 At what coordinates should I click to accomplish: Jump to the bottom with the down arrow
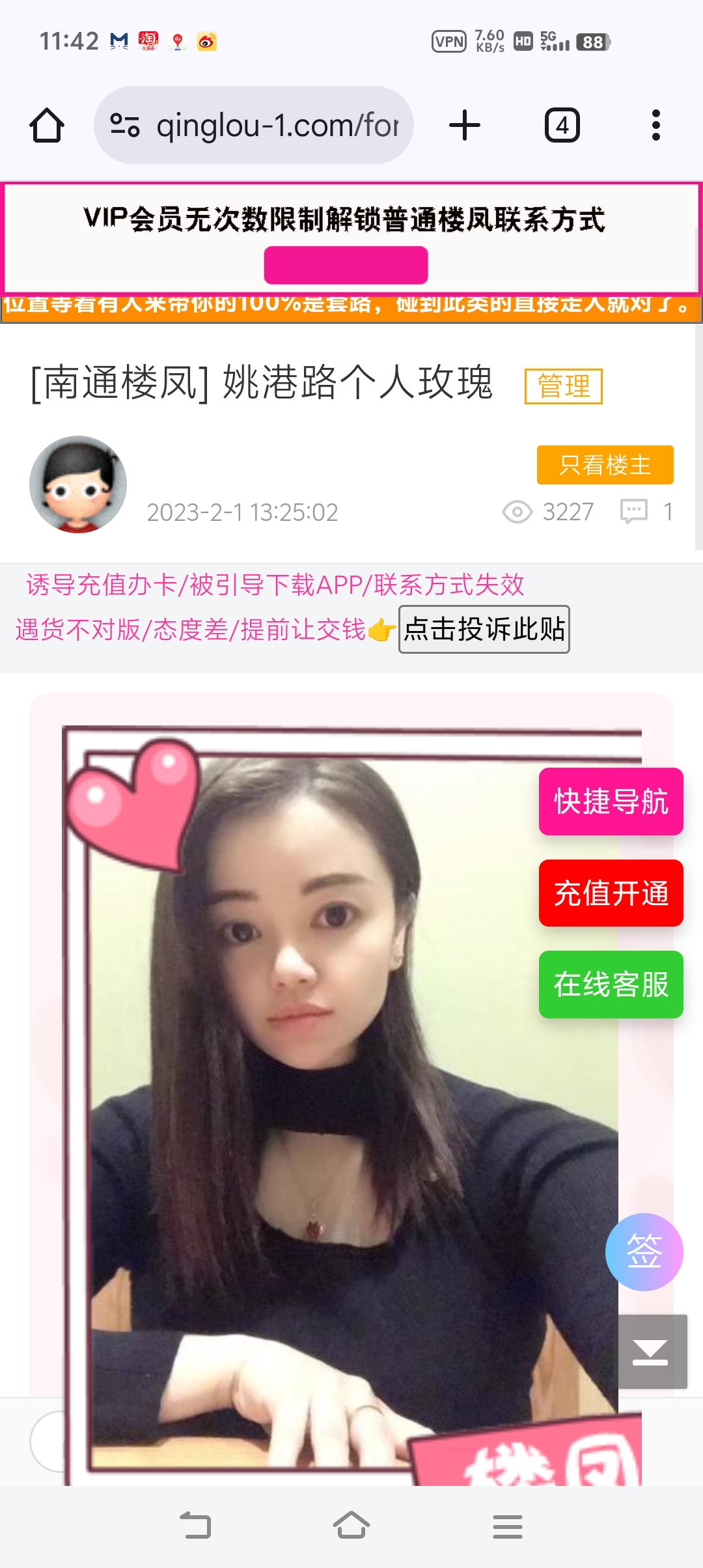click(x=652, y=1352)
